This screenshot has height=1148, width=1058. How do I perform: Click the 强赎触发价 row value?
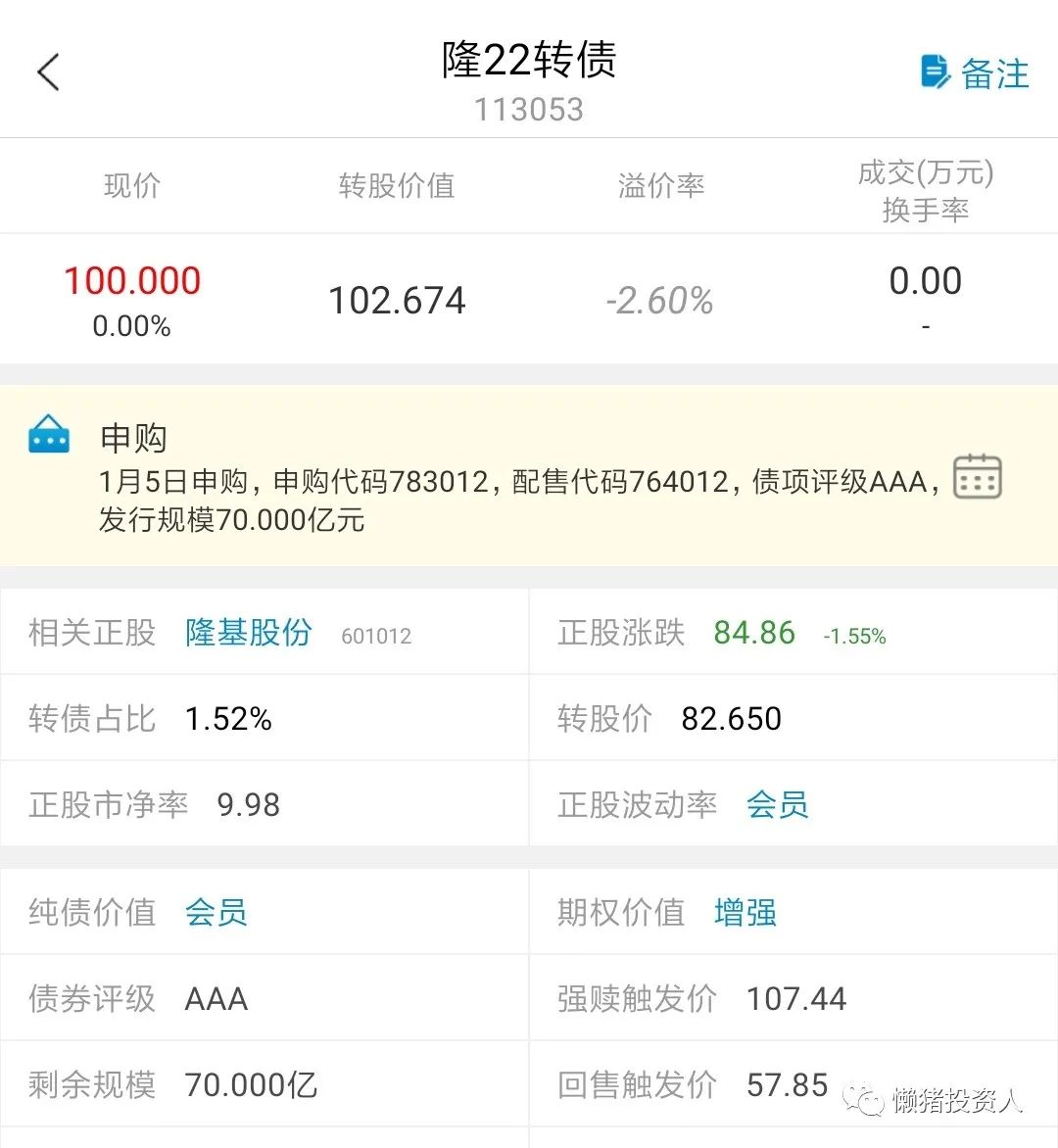[796, 998]
